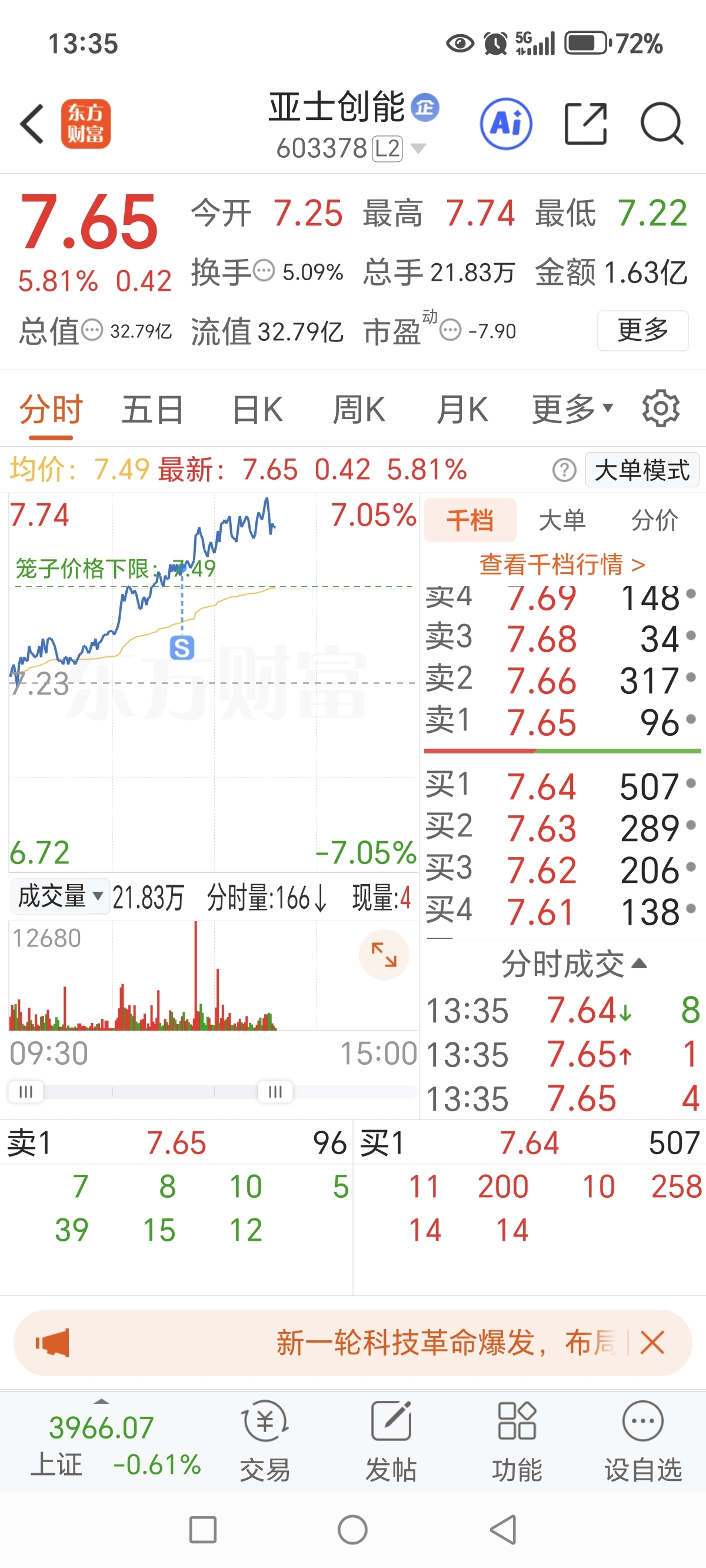This screenshot has height=1568, width=706.
Task: Go back using the top-left arrow
Action: coord(32,124)
